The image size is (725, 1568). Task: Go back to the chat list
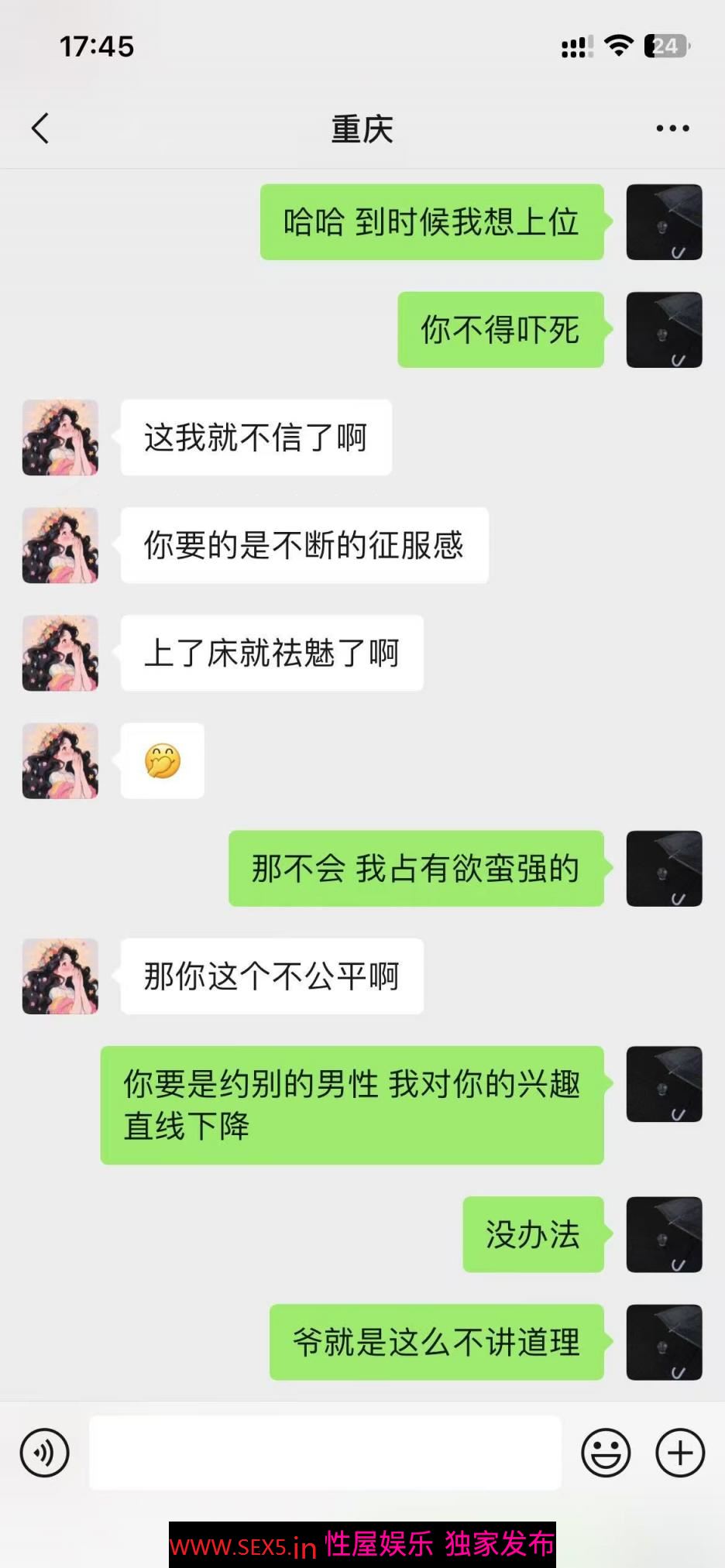click(40, 129)
